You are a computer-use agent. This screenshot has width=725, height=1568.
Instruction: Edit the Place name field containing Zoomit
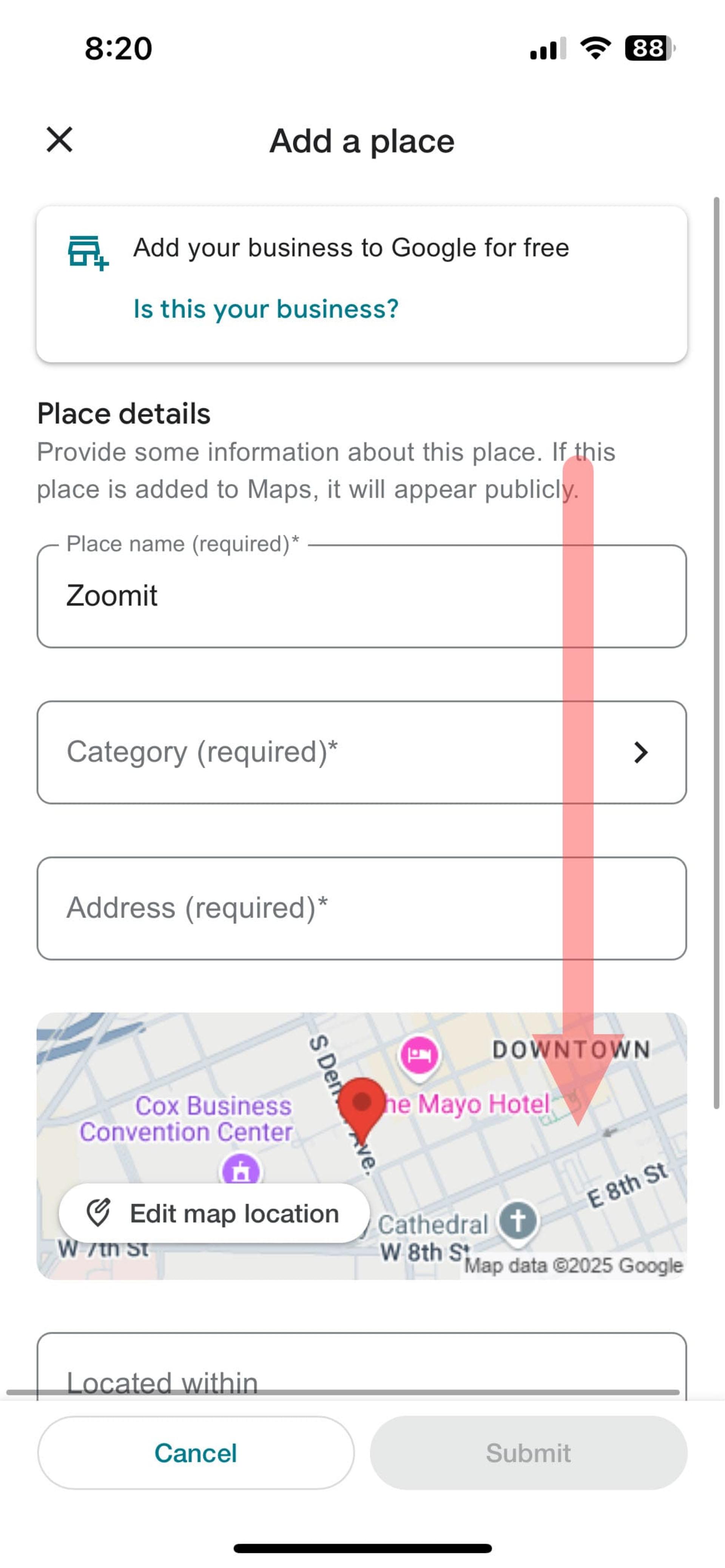362,596
